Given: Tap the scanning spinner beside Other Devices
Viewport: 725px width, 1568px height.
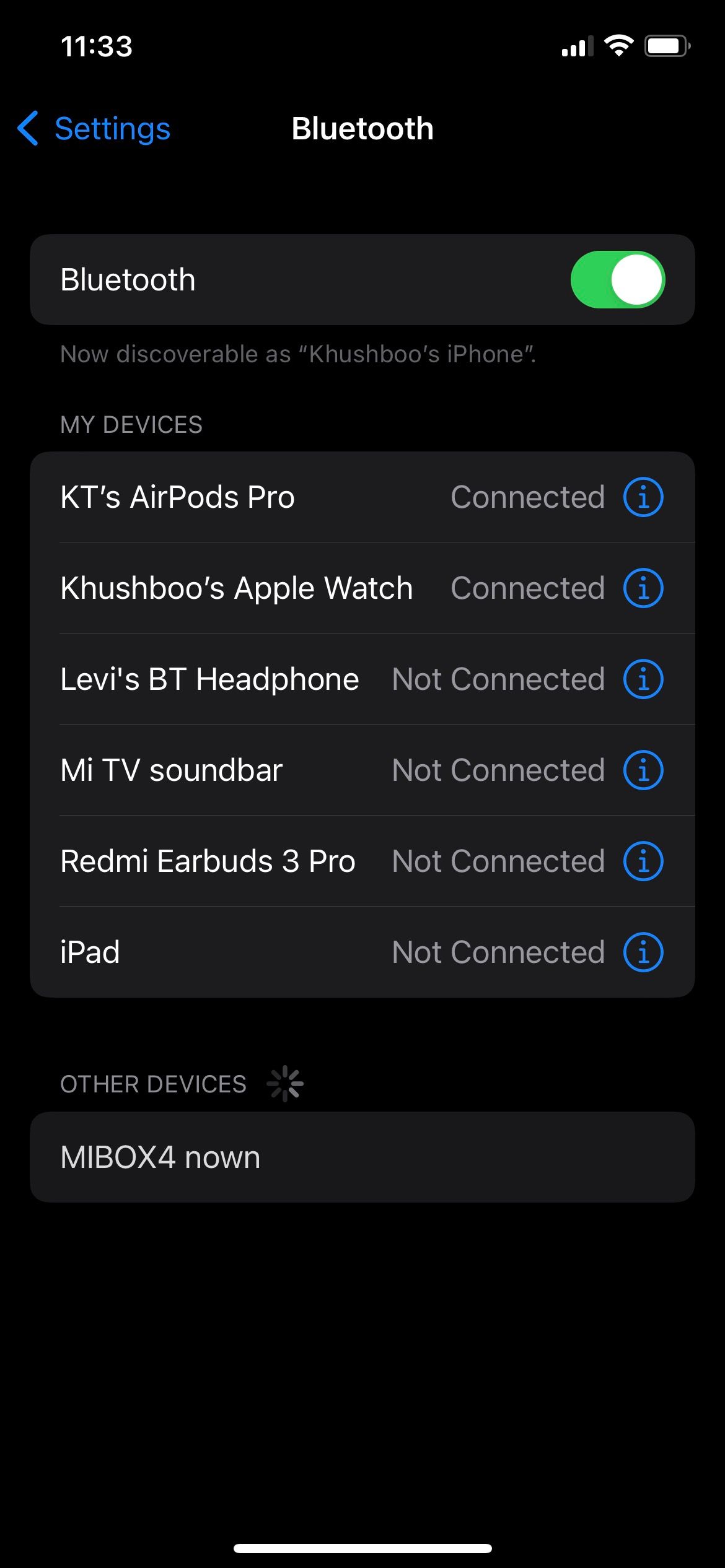Looking at the screenshot, I should (284, 1082).
